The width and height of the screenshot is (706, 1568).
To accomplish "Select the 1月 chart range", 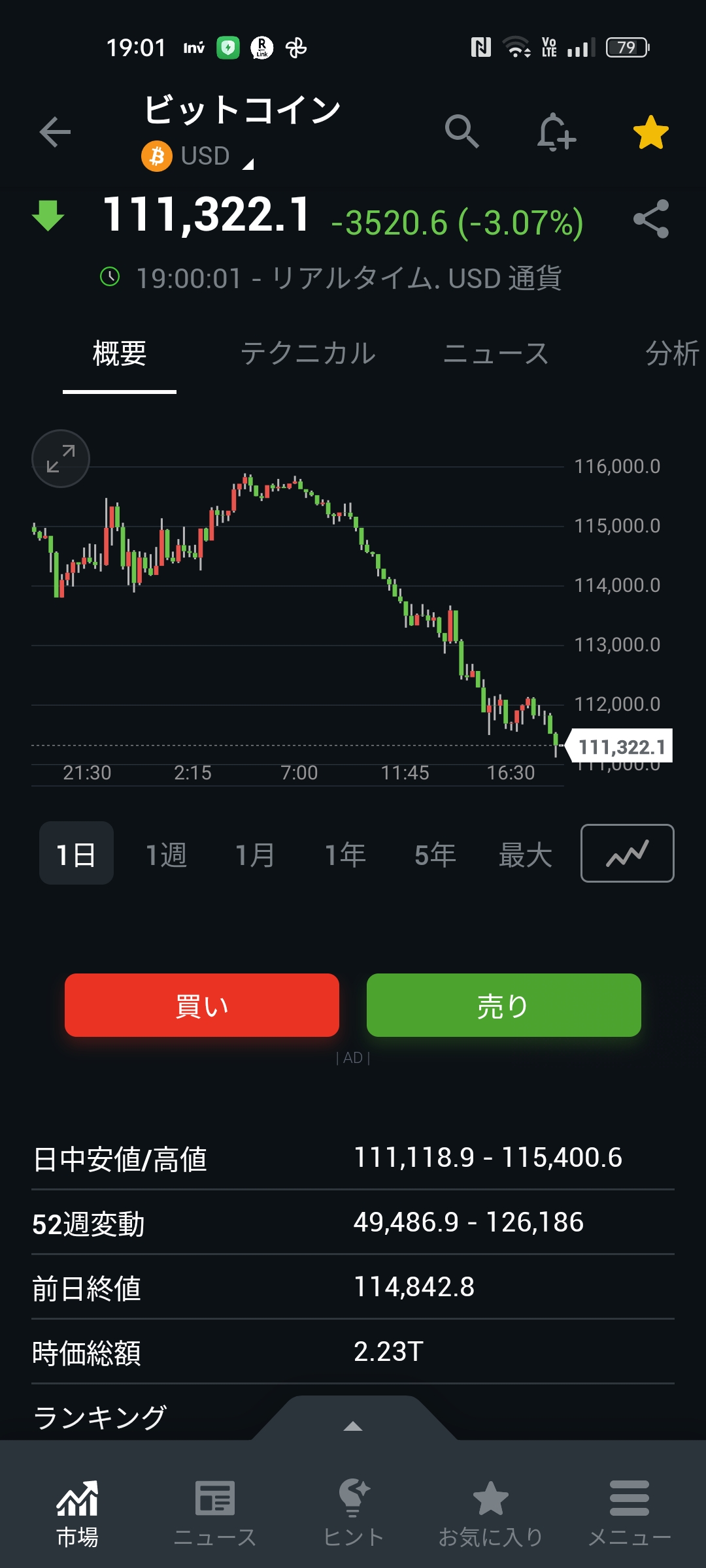I will pyautogui.click(x=255, y=855).
